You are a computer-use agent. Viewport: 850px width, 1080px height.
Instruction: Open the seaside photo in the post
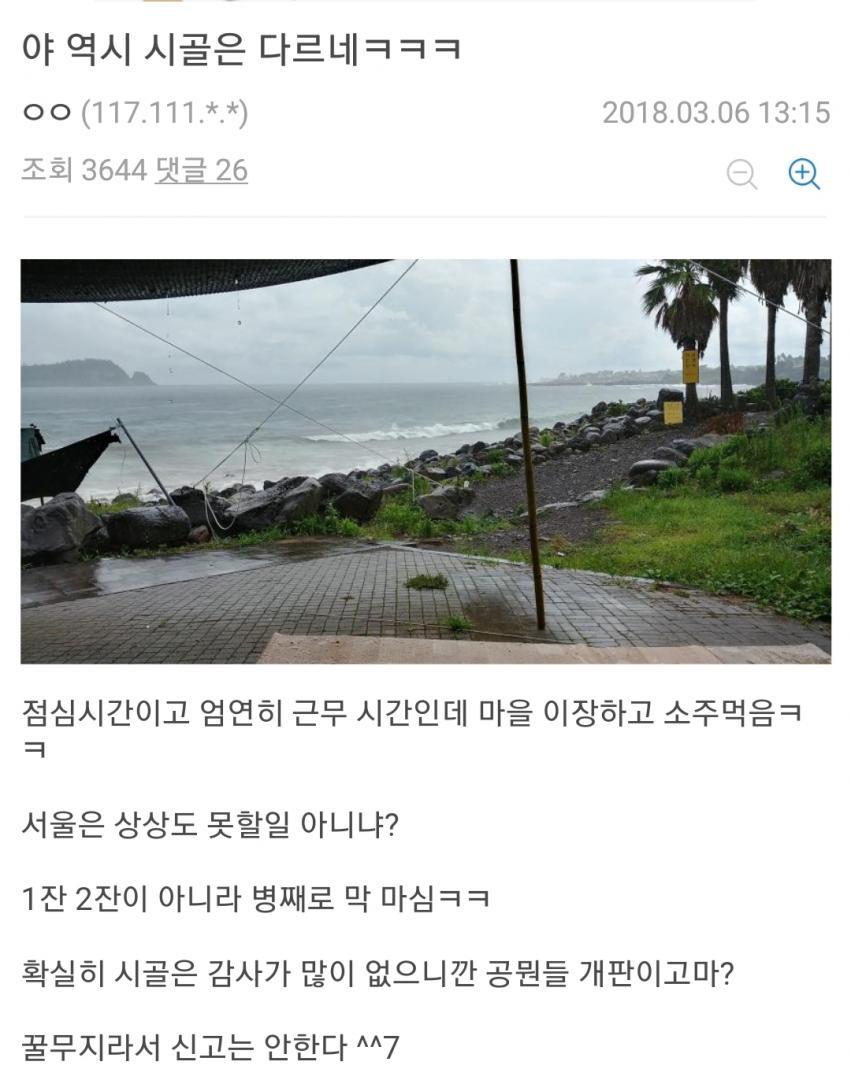[425, 461]
